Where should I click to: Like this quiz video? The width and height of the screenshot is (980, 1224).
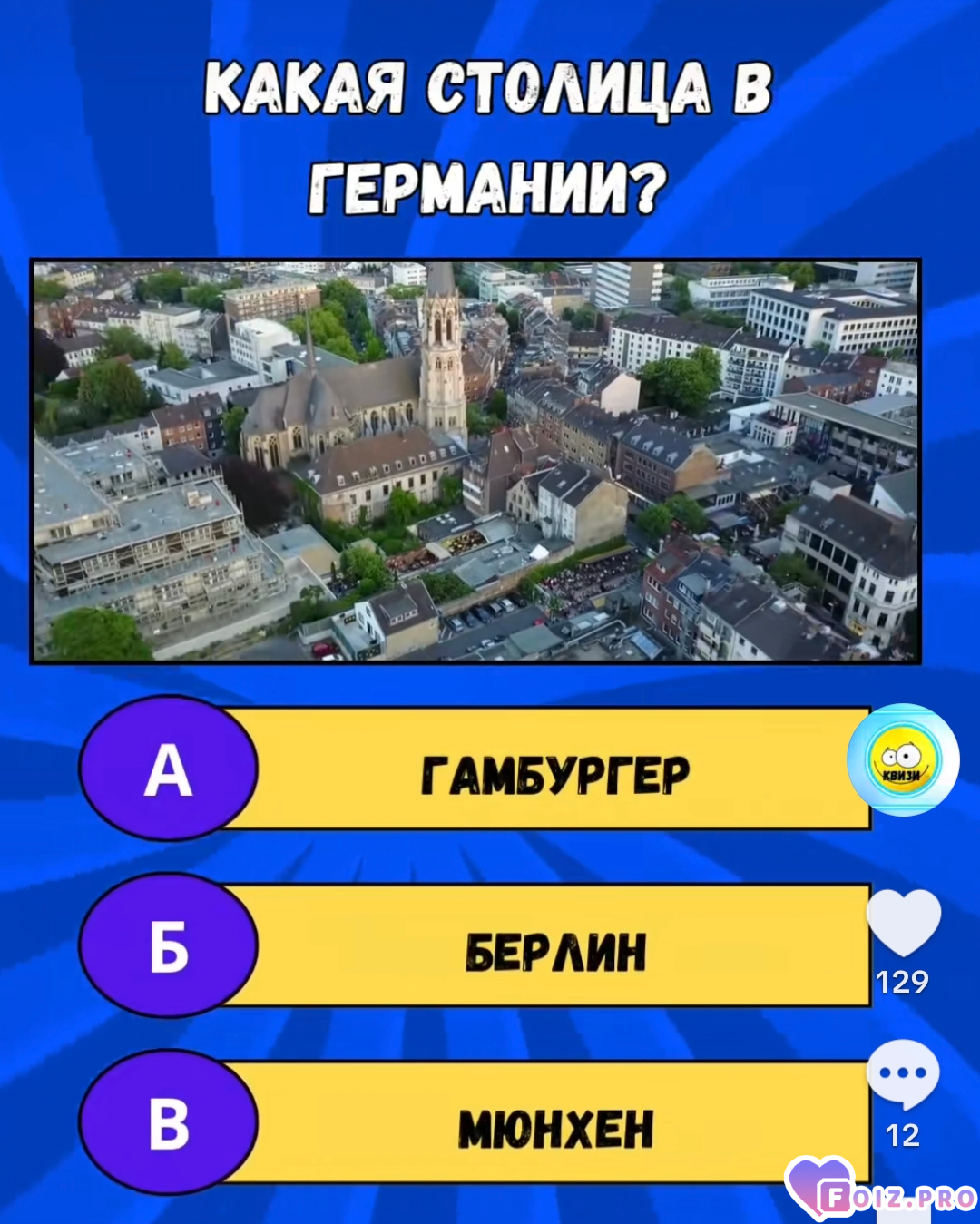click(x=903, y=923)
